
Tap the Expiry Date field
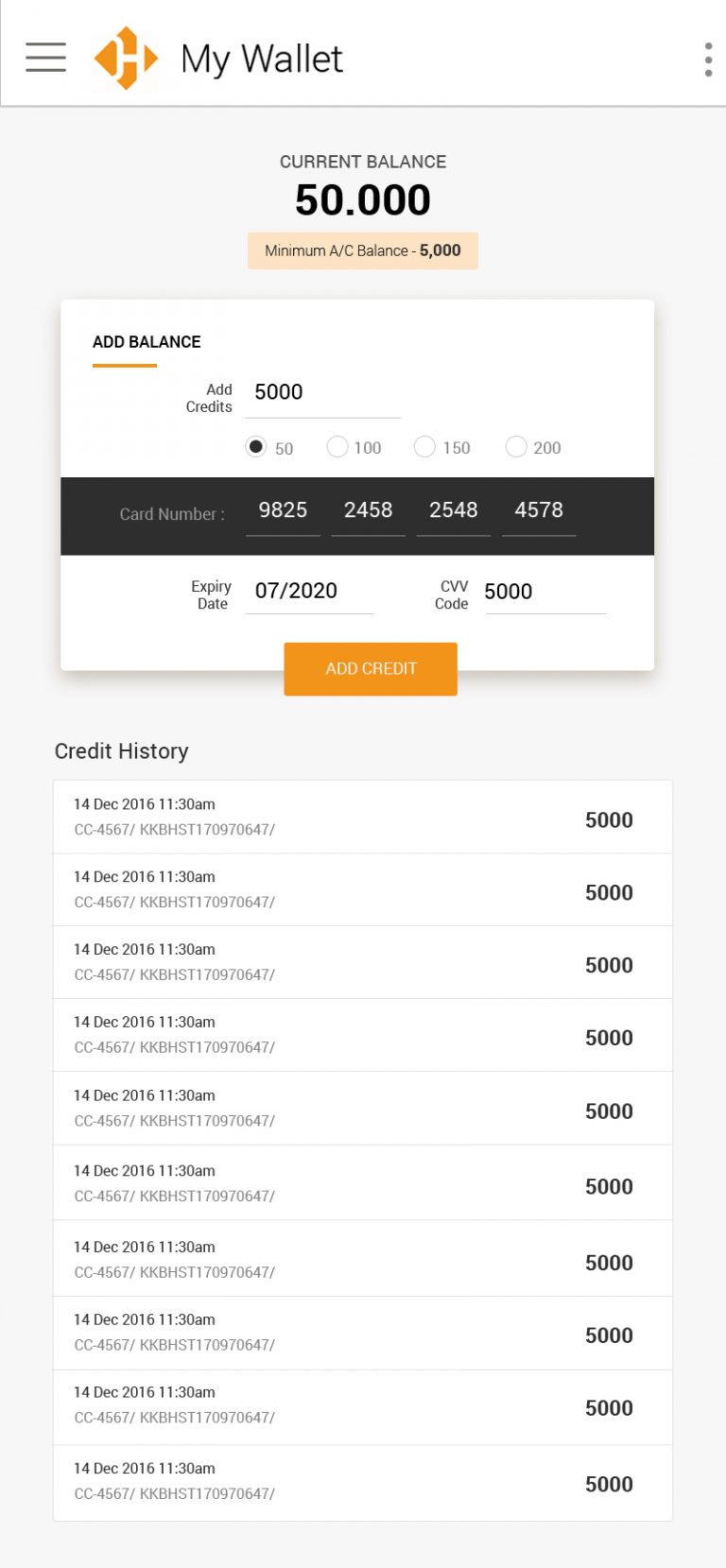pos(309,592)
